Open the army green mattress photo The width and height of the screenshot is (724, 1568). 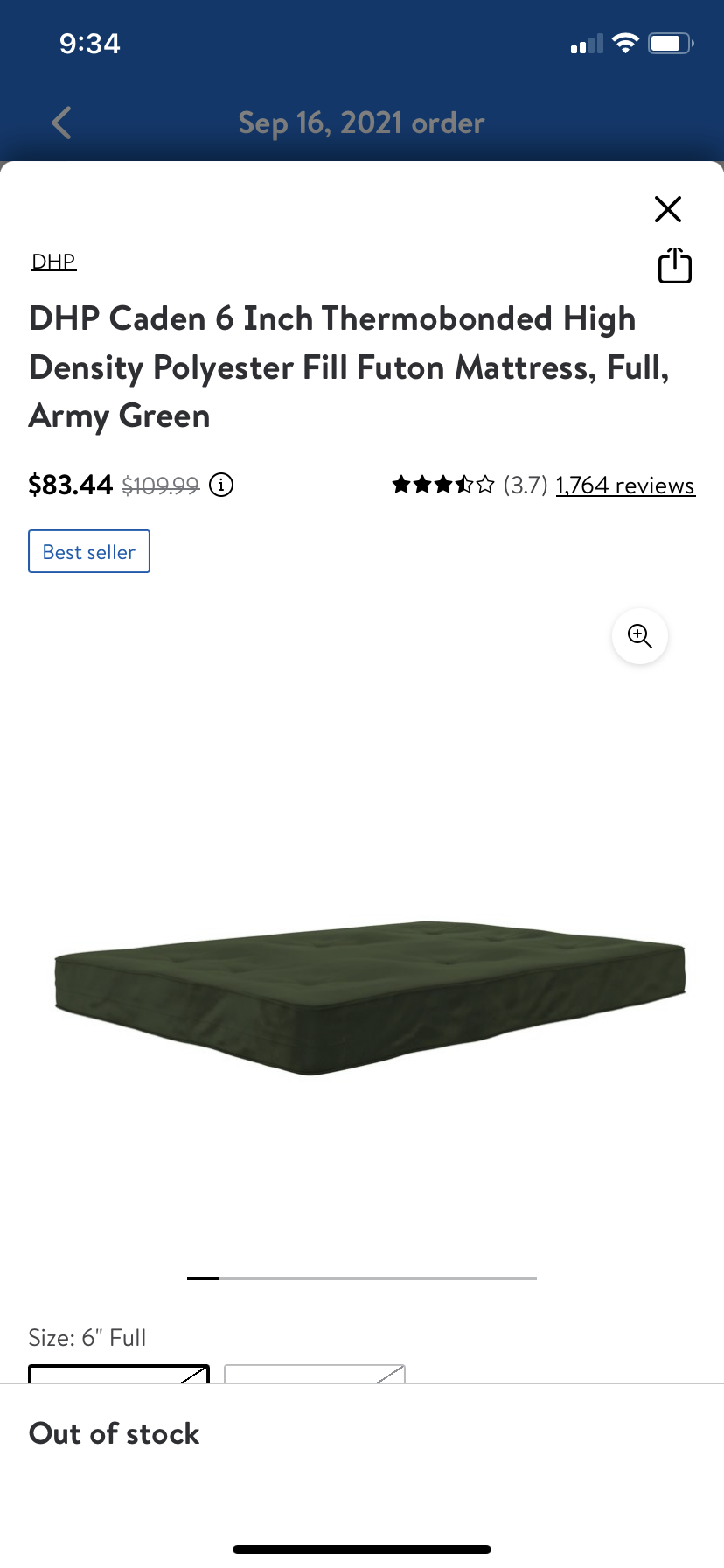369,996
